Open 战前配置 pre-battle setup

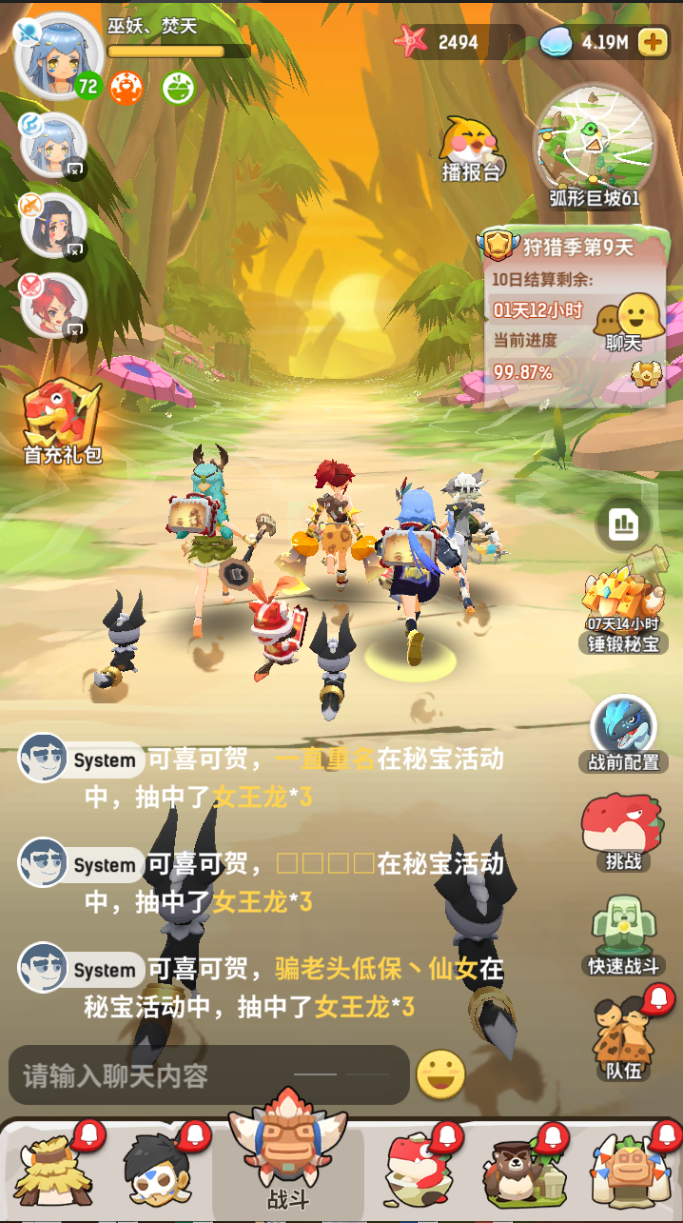pos(623,733)
